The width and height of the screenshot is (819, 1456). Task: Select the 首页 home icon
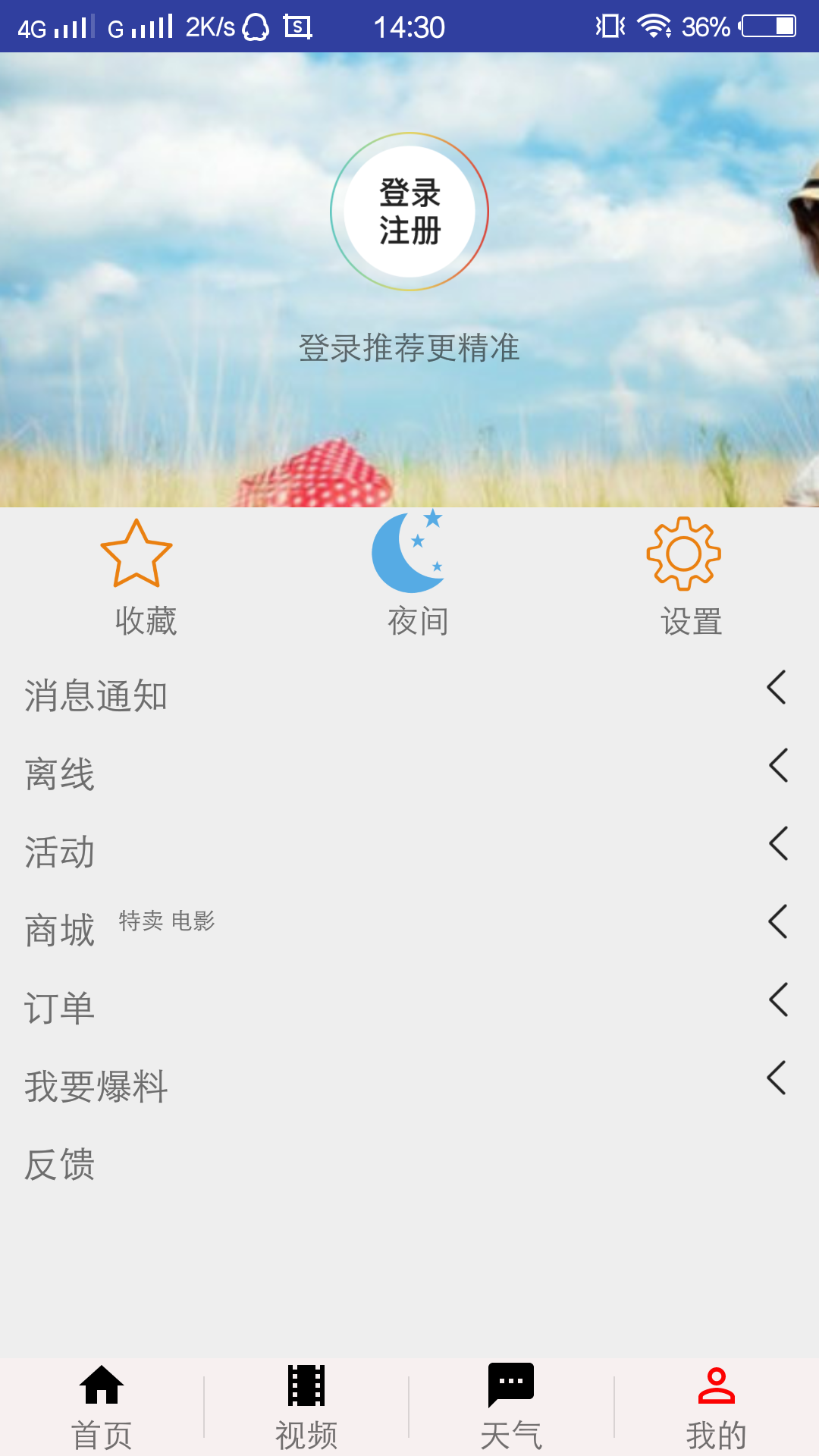(x=102, y=1407)
